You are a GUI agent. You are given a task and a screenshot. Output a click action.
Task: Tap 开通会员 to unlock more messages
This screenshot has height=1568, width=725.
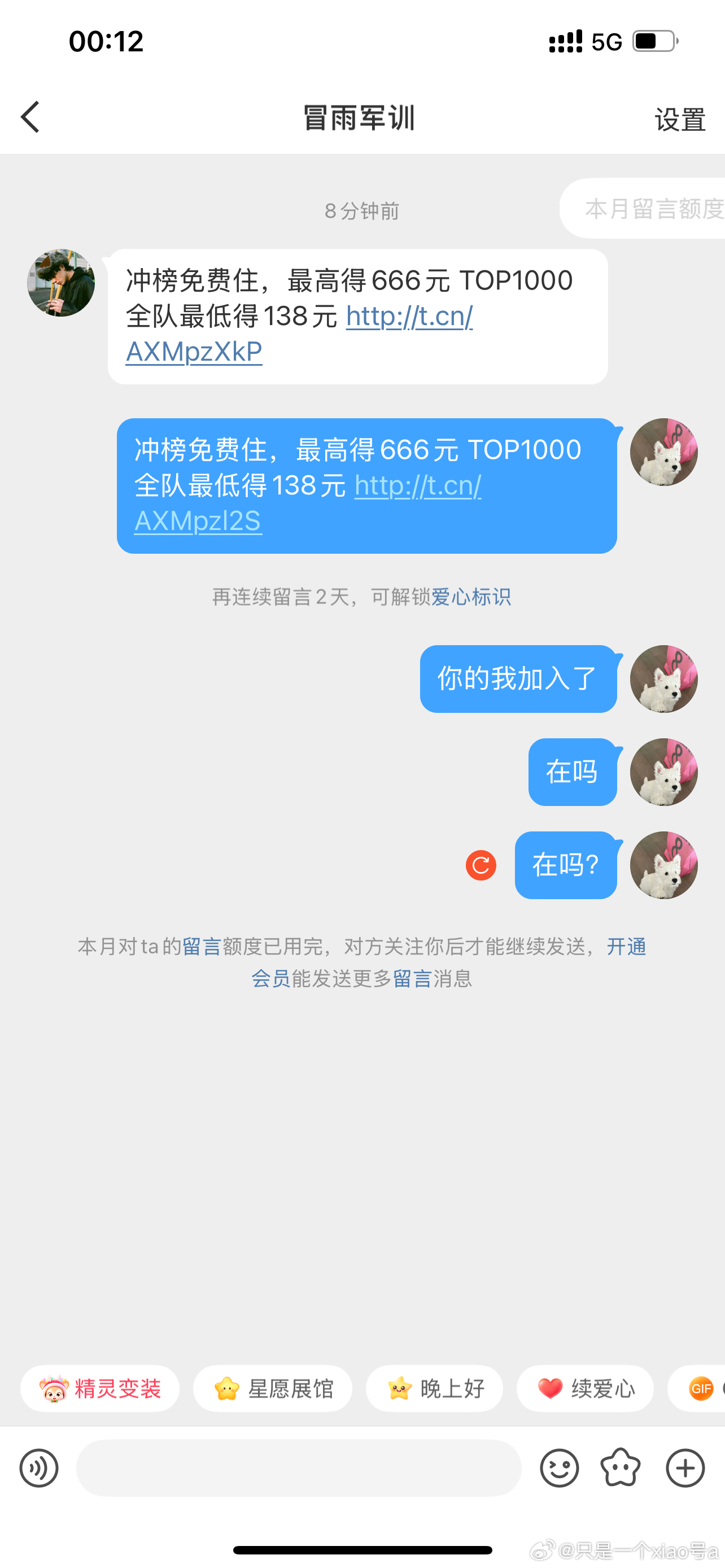tap(626, 947)
